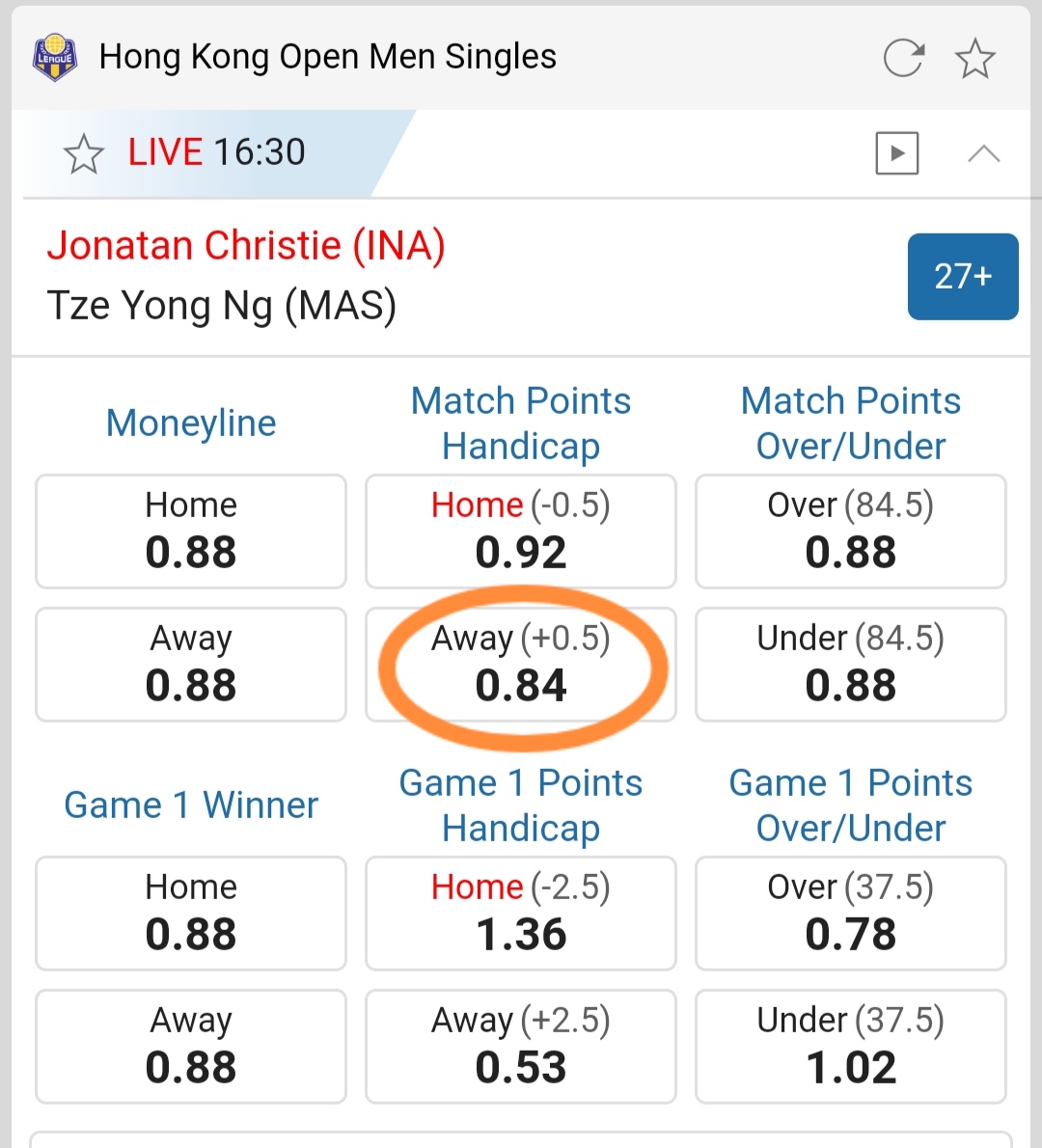Select Game 1 Handicap Away (+2.5)

(521, 1046)
